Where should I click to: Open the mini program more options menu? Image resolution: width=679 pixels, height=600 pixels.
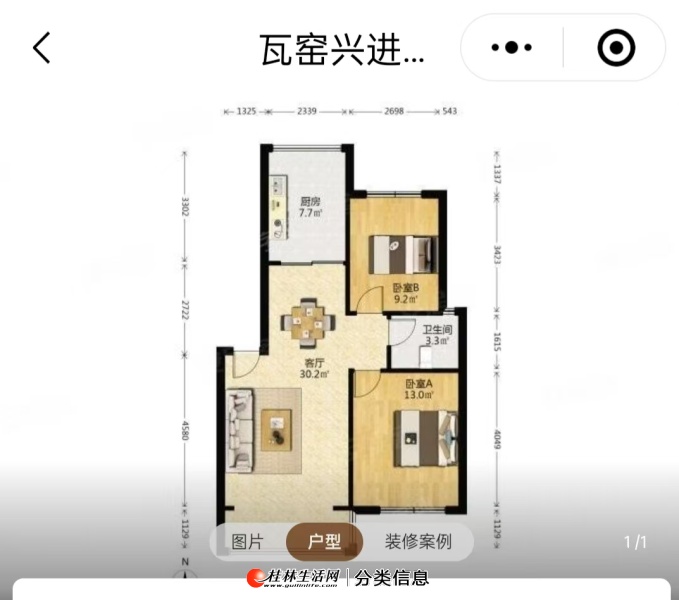click(x=511, y=47)
